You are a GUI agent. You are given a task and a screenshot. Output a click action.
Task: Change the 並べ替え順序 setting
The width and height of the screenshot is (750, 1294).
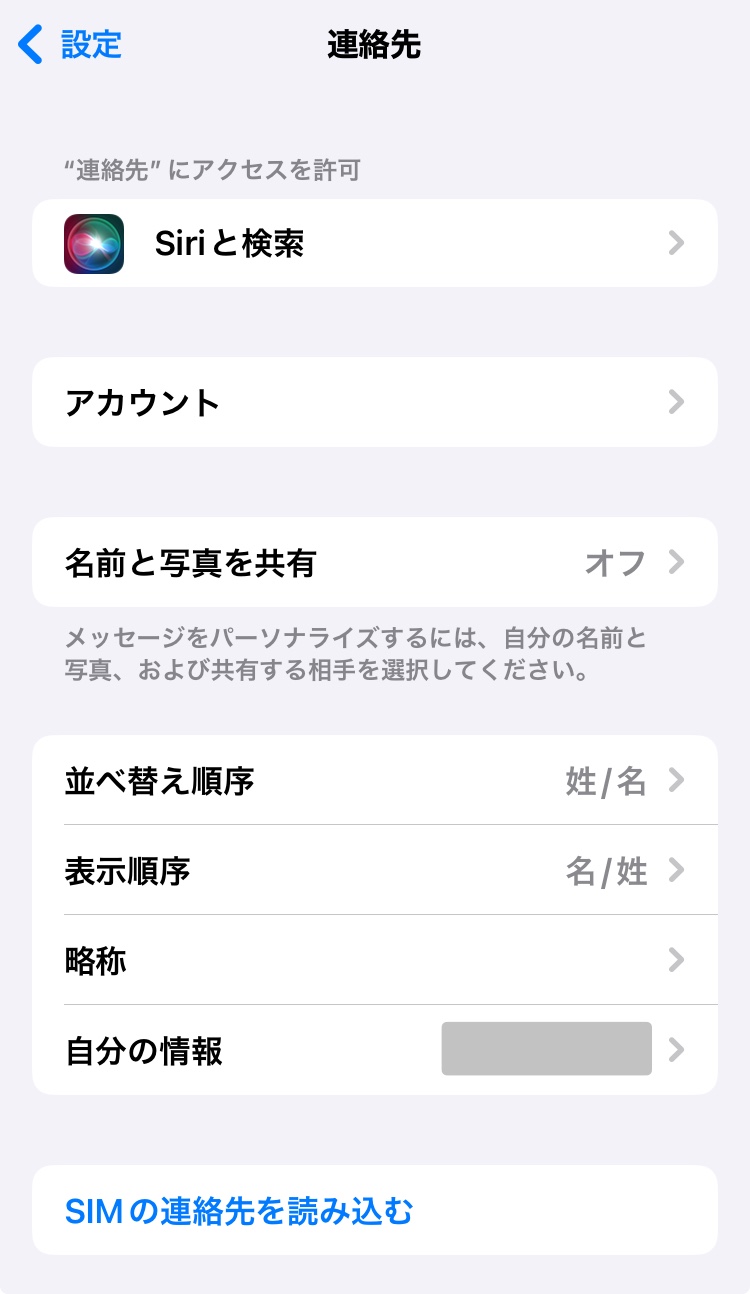[x=374, y=780]
